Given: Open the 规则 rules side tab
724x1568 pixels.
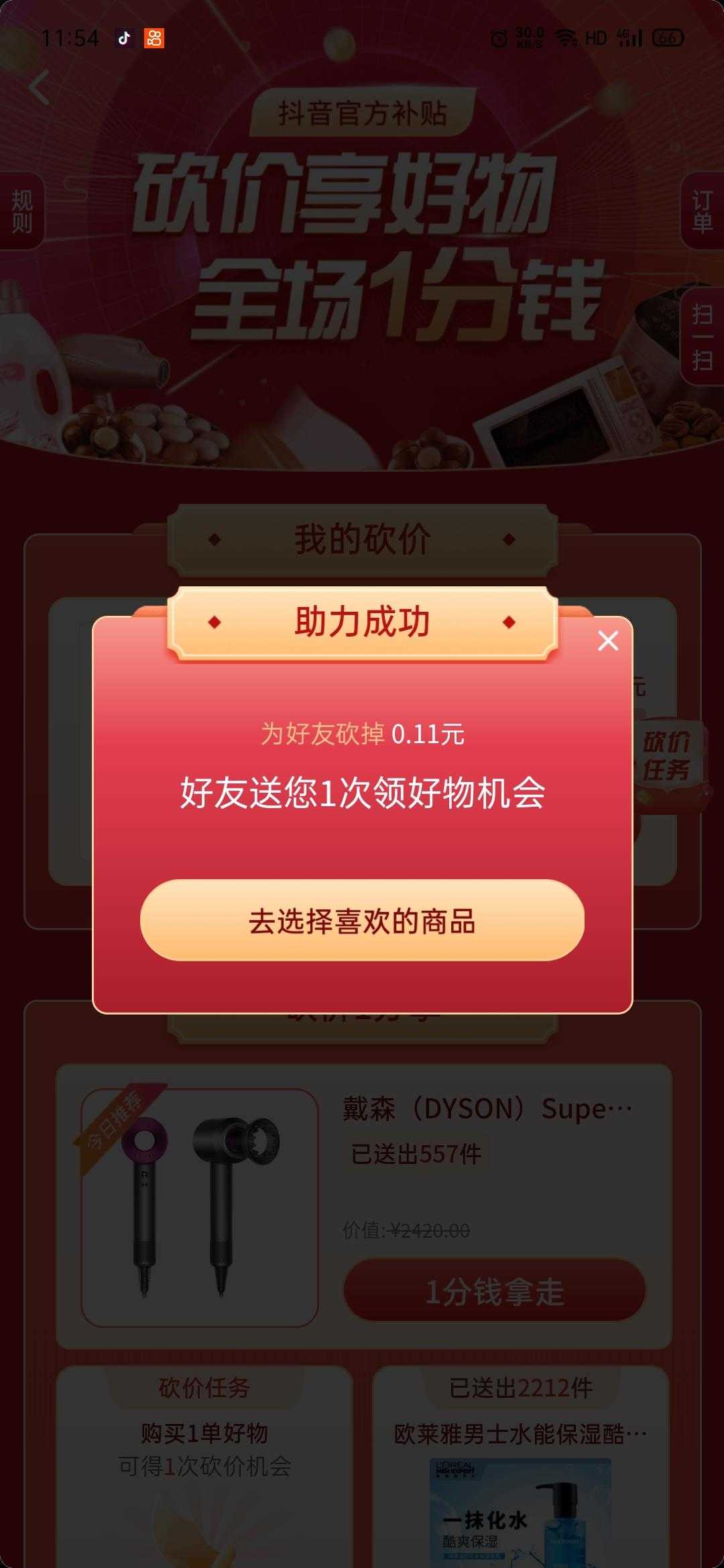Looking at the screenshot, I should [x=21, y=211].
